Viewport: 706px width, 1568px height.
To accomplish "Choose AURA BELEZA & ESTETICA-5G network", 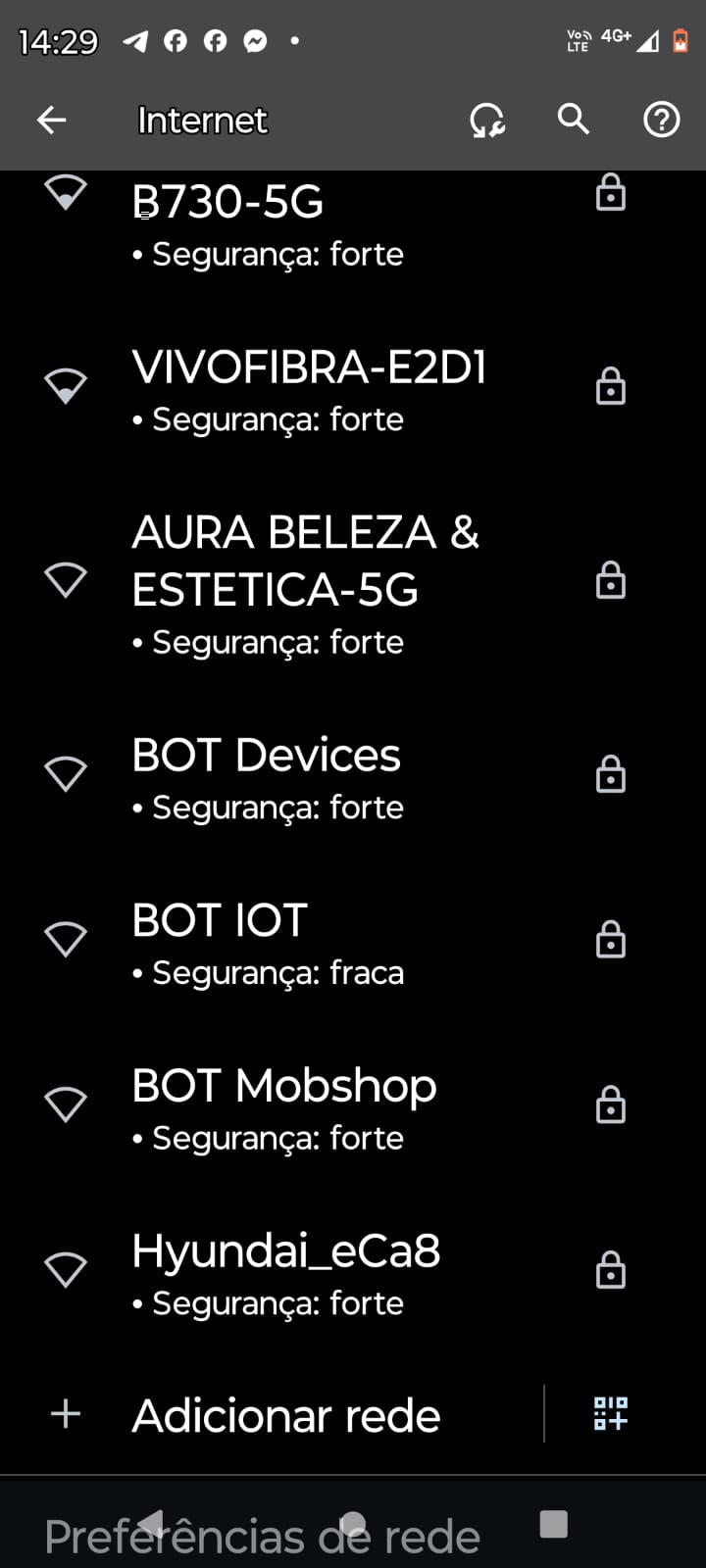I will click(x=305, y=582).
